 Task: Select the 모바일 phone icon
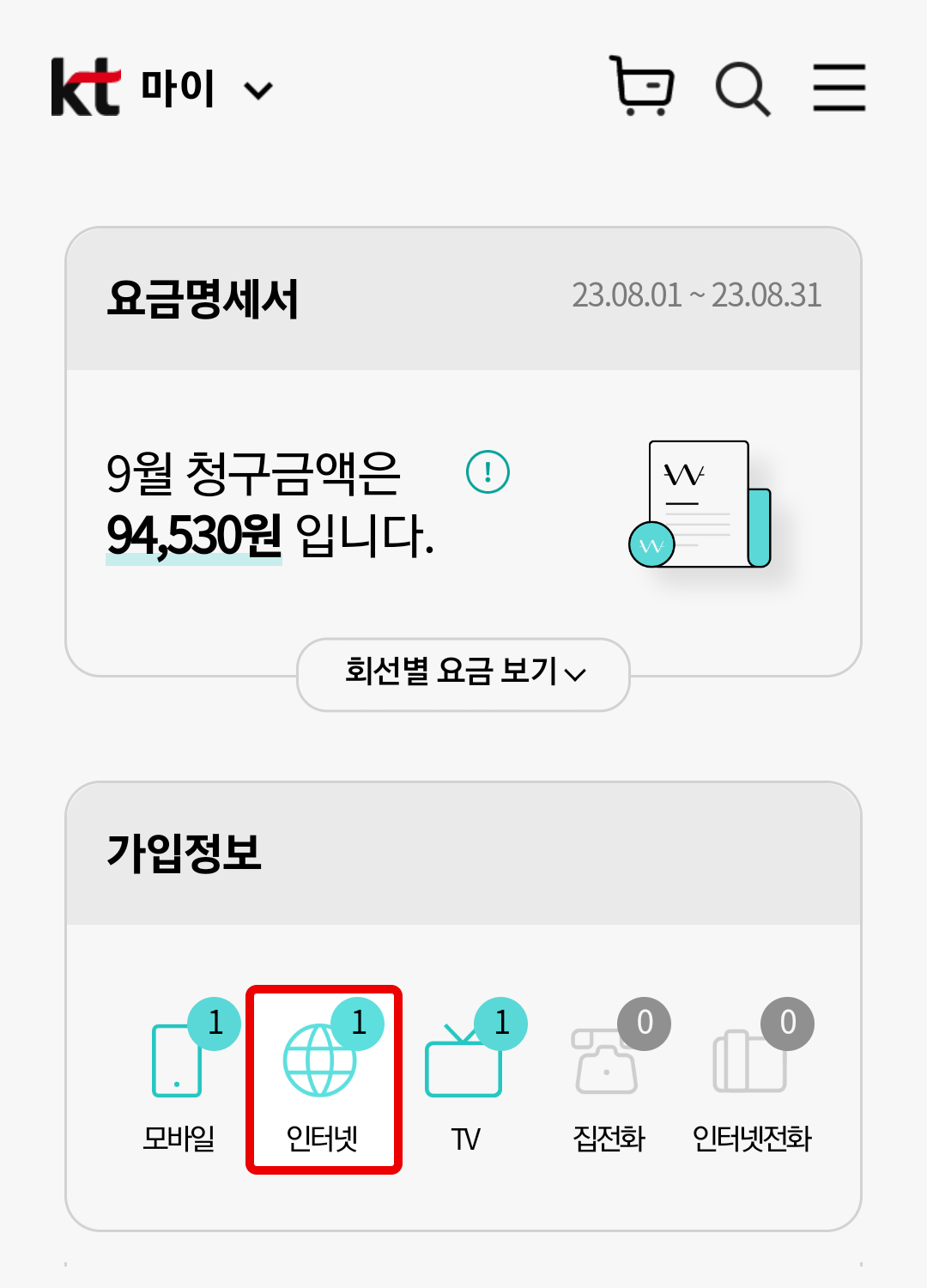(178, 1065)
